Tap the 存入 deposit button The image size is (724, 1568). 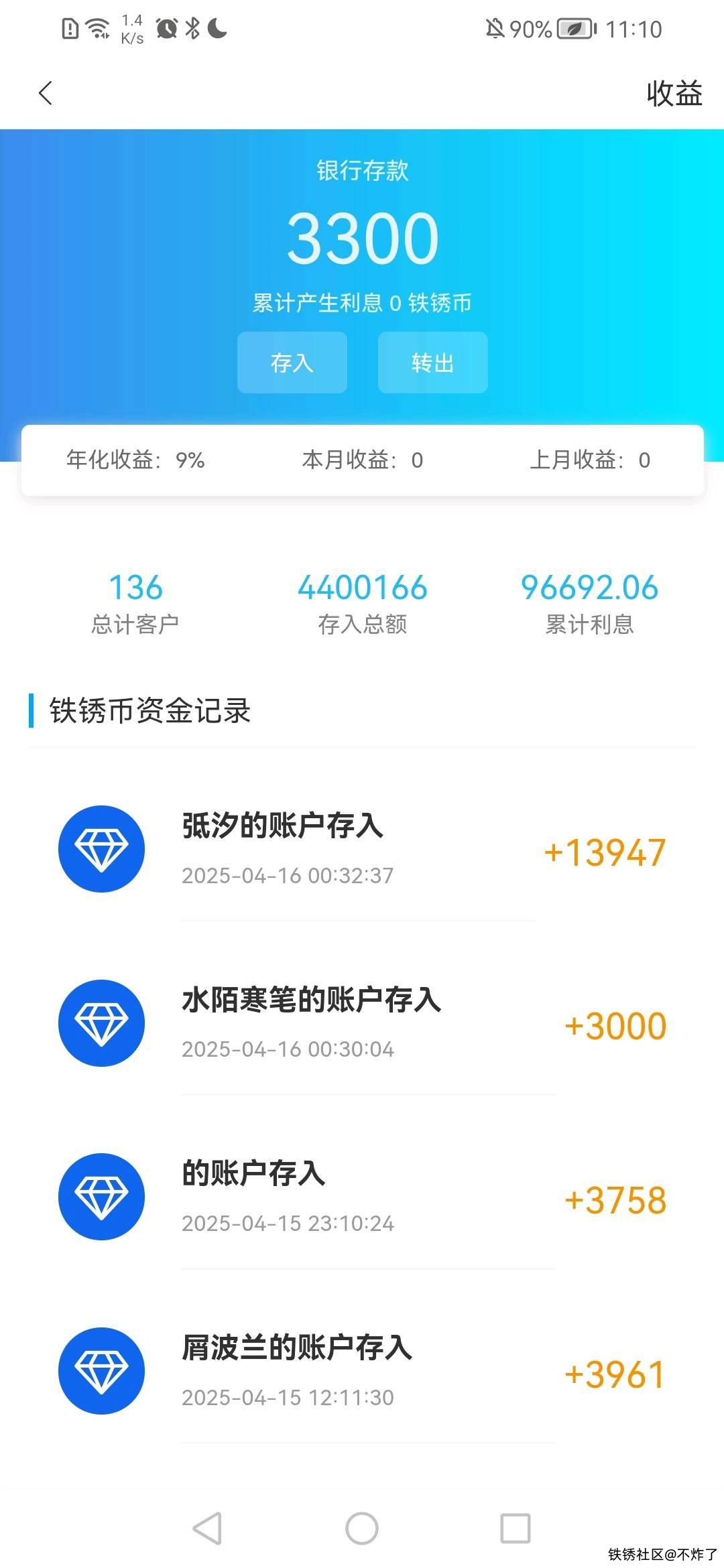click(x=292, y=363)
